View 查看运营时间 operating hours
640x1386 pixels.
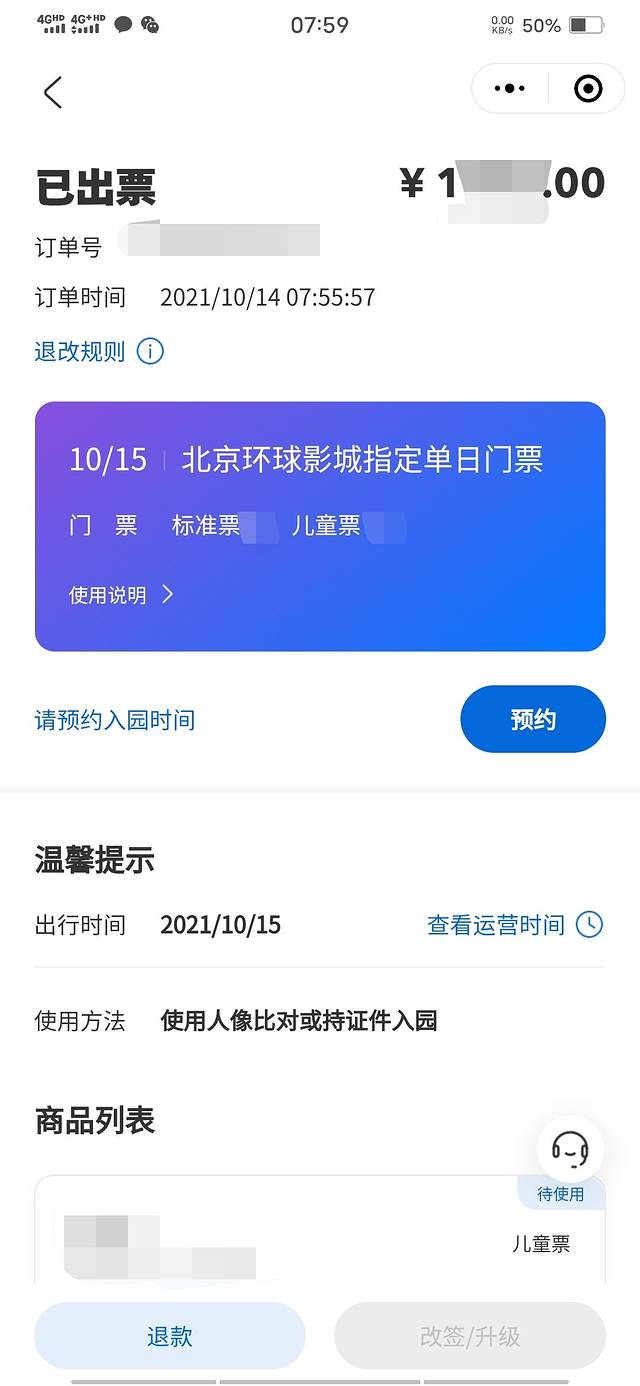(514, 925)
